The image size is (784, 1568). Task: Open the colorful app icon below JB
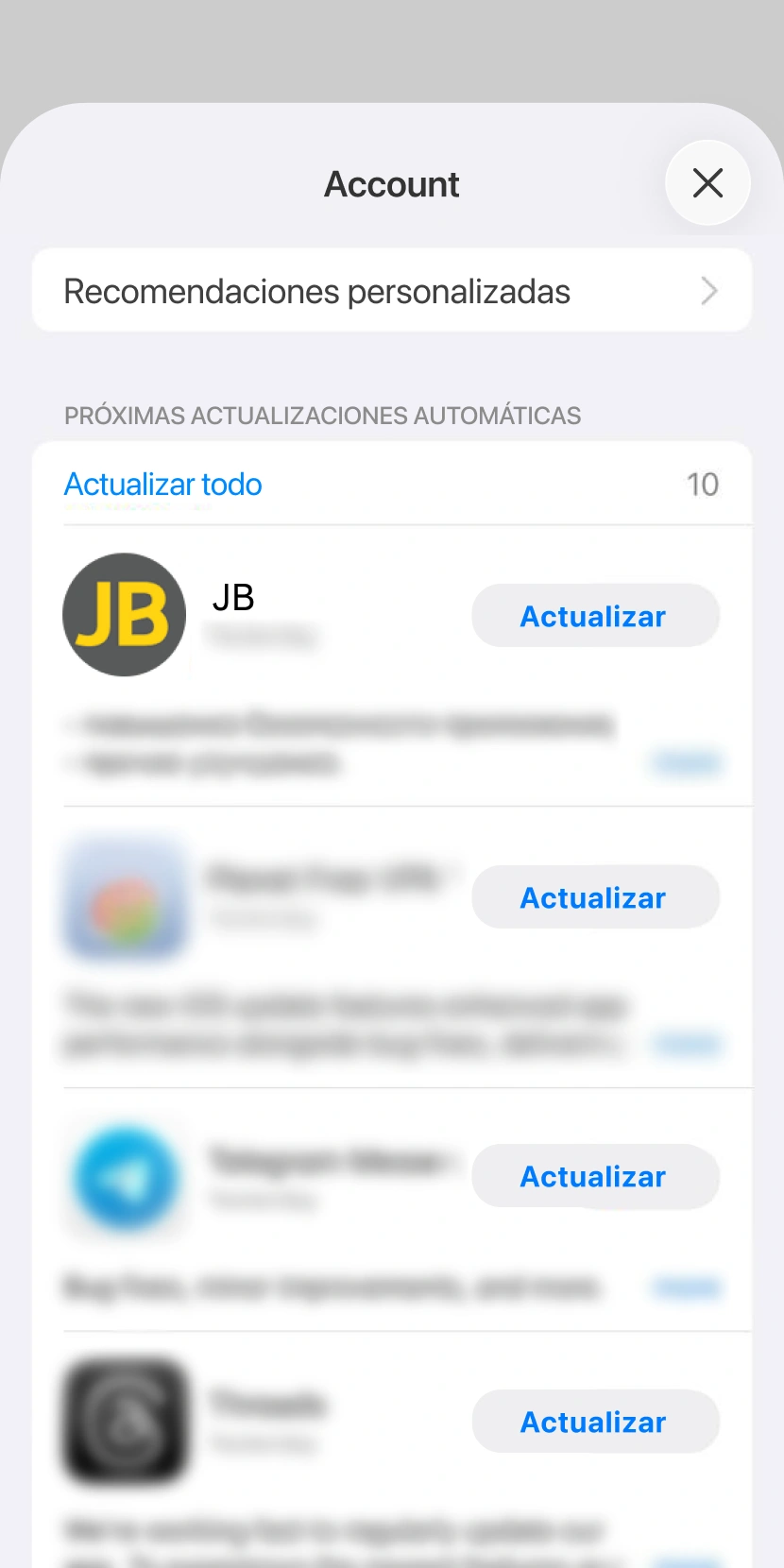point(127,897)
